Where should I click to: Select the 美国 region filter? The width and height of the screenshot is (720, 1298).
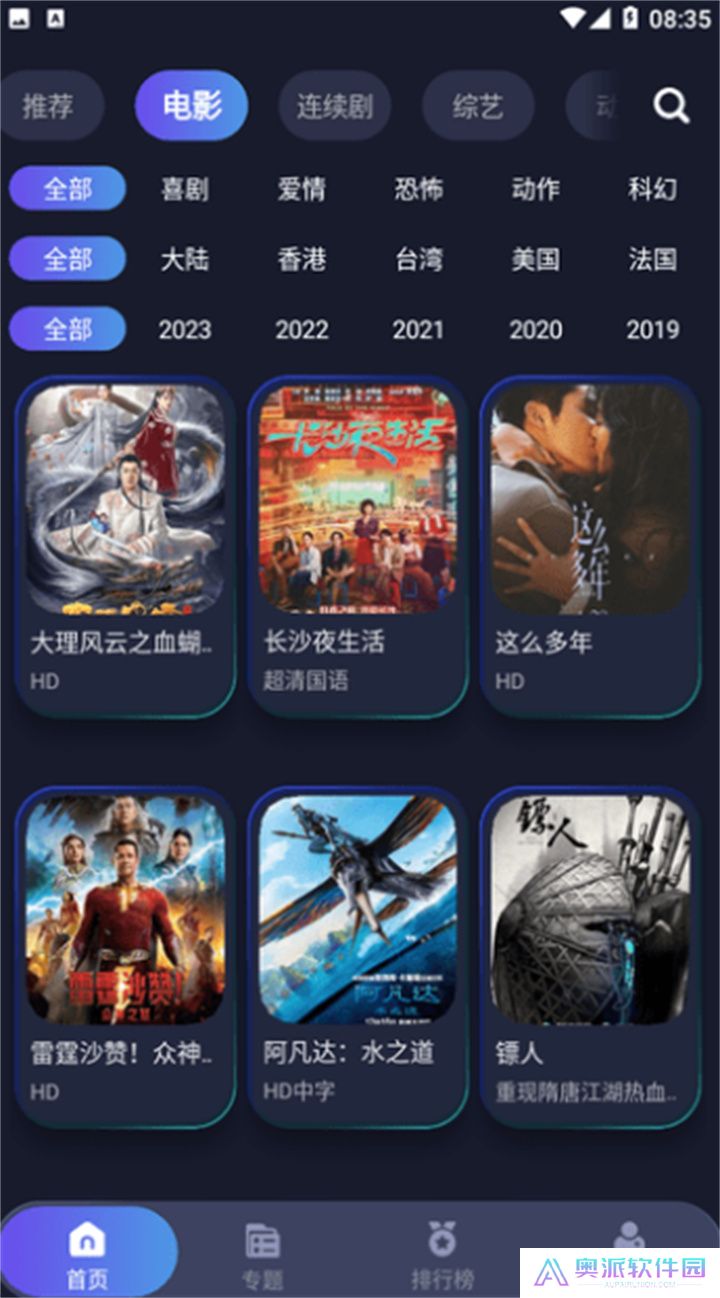(535, 260)
